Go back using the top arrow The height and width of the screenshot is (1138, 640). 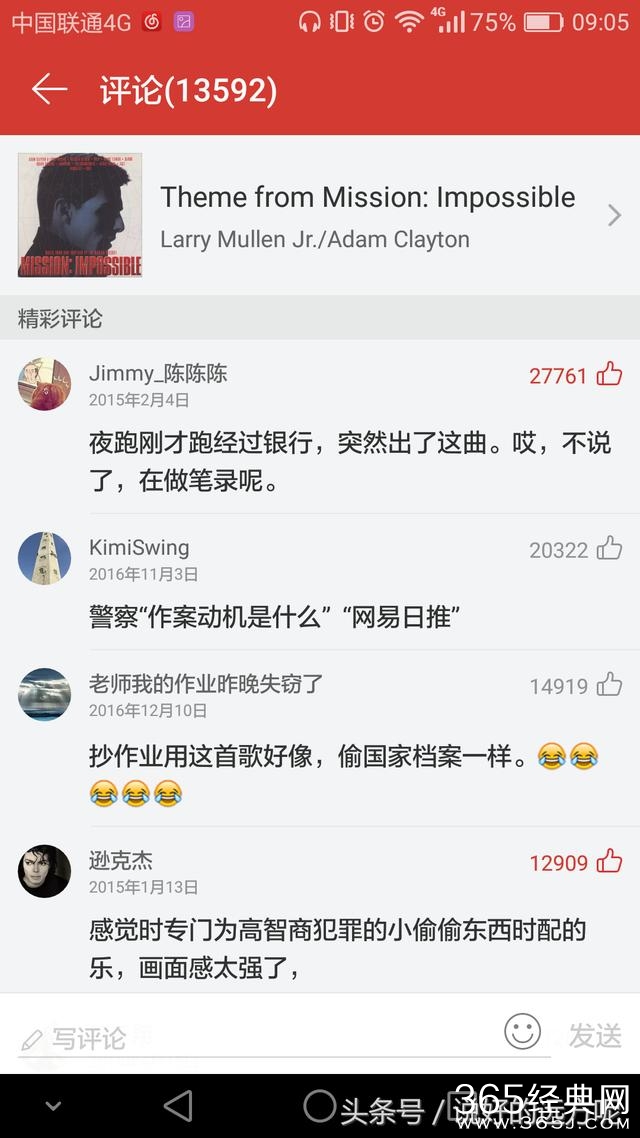(48, 90)
